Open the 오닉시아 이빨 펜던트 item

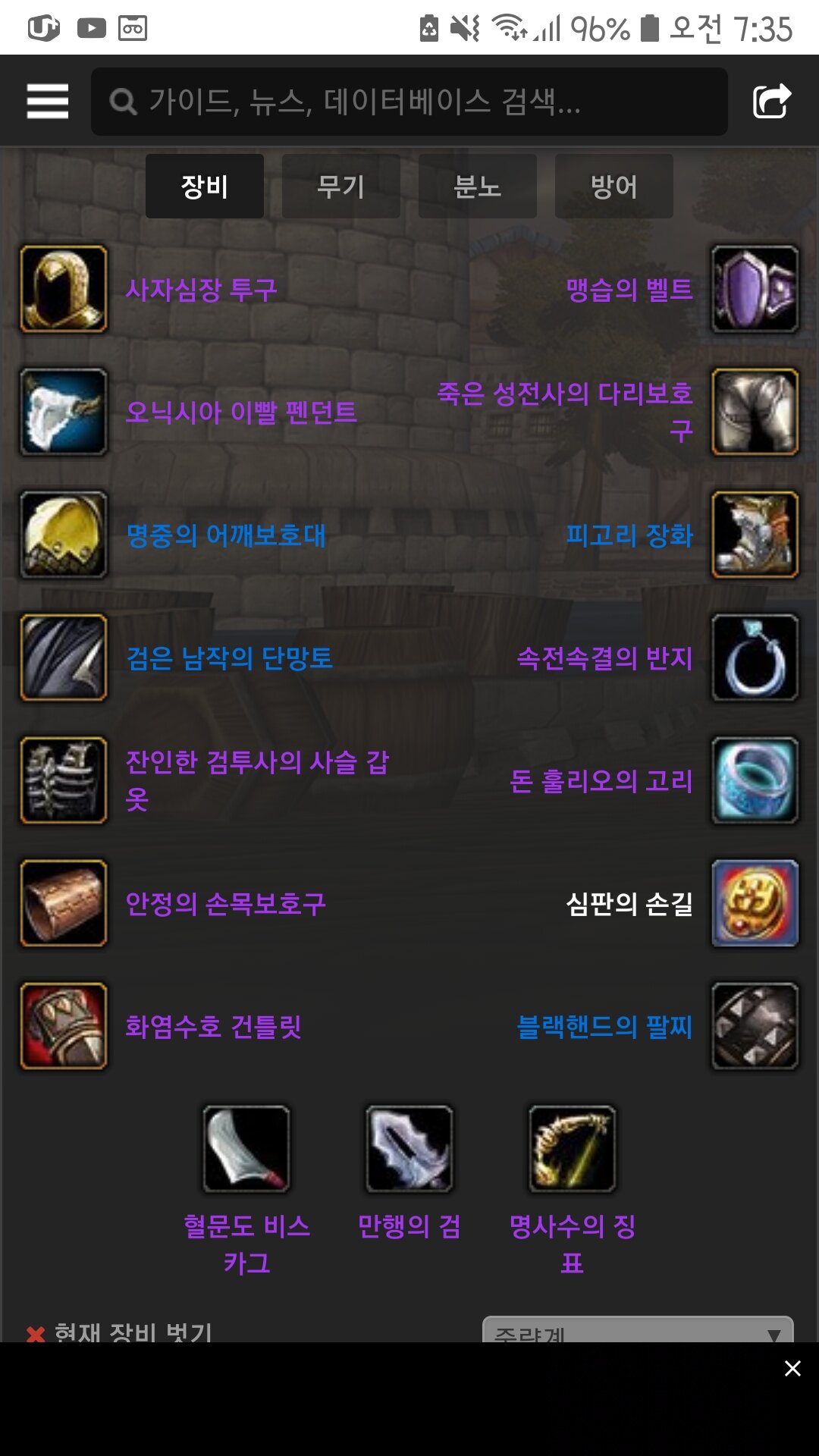click(241, 413)
